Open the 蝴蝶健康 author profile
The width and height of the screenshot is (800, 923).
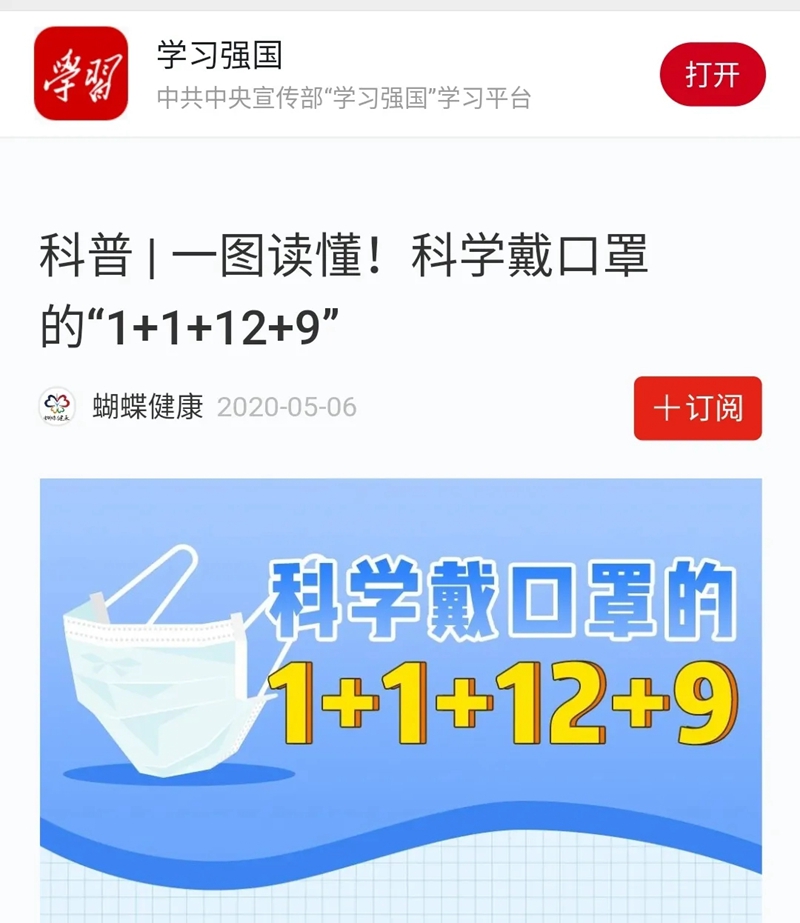148,407
